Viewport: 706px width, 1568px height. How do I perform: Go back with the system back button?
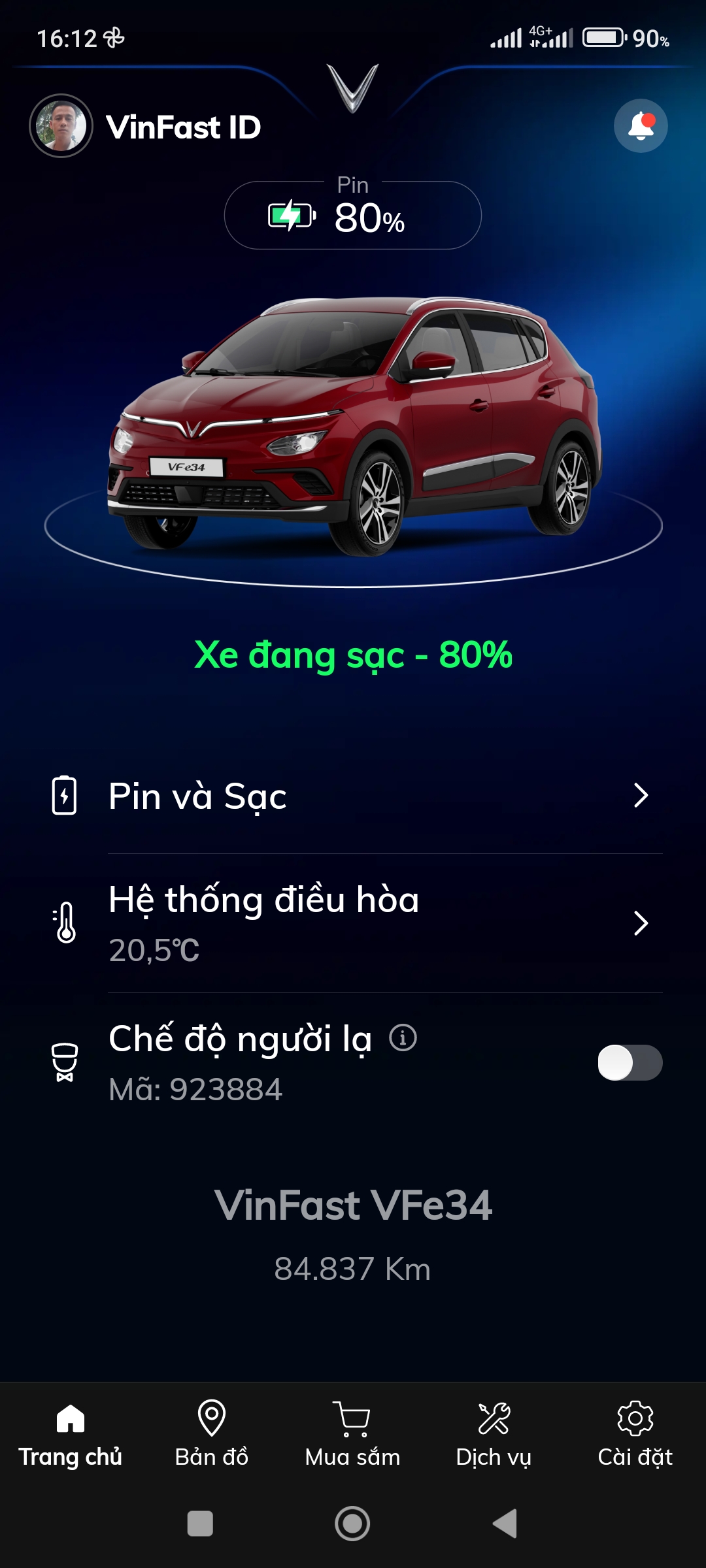click(x=505, y=1524)
